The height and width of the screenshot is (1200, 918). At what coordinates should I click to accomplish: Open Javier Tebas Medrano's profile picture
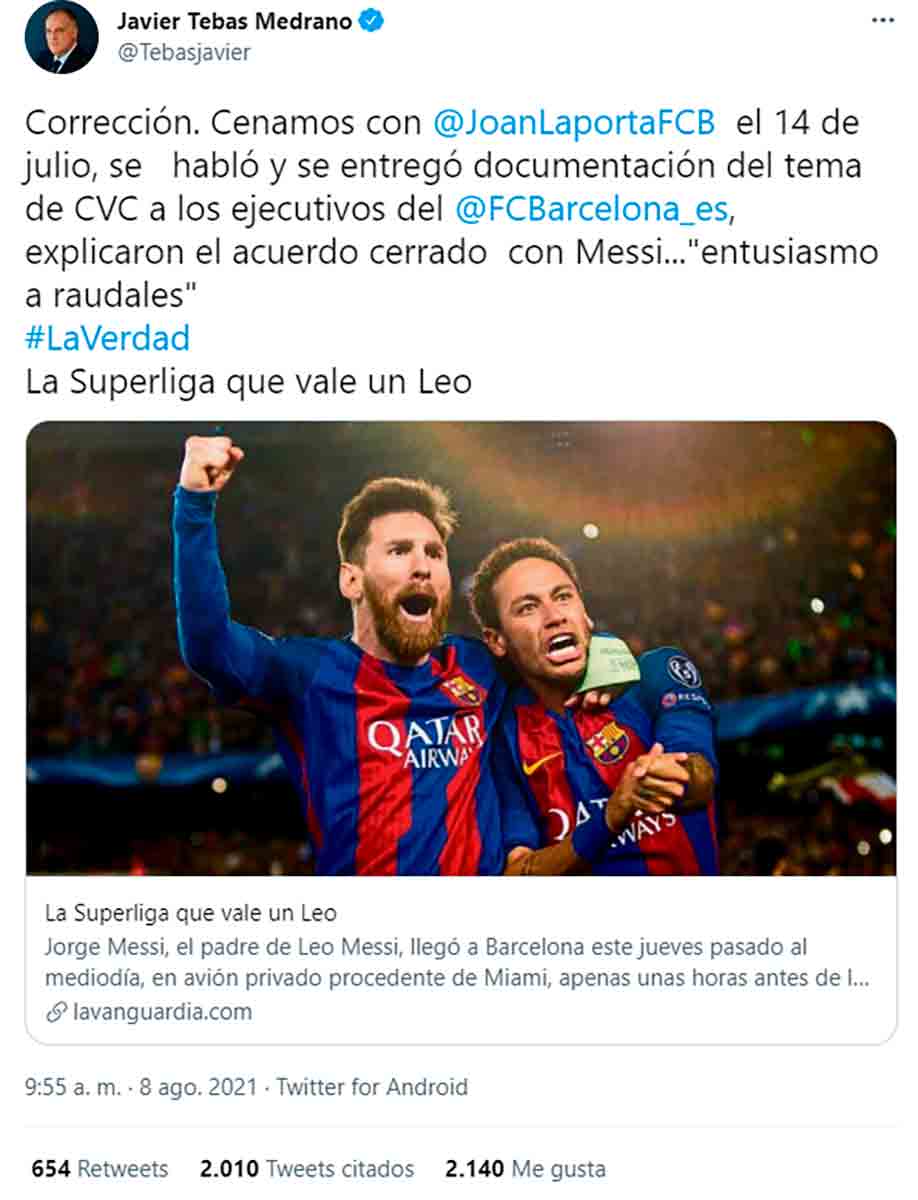[x=61, y=37]
